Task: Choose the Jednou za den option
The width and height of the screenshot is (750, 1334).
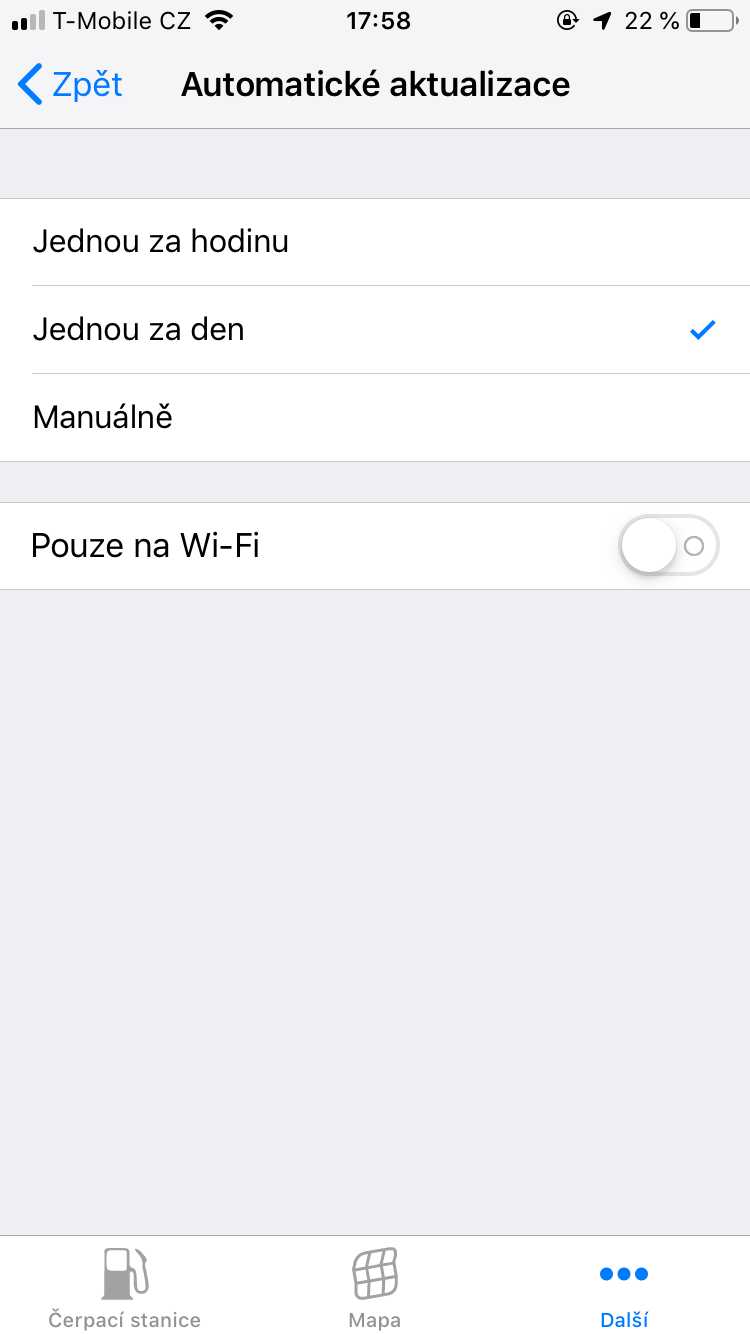Action: pyautogui.click(x=375, y=330)
